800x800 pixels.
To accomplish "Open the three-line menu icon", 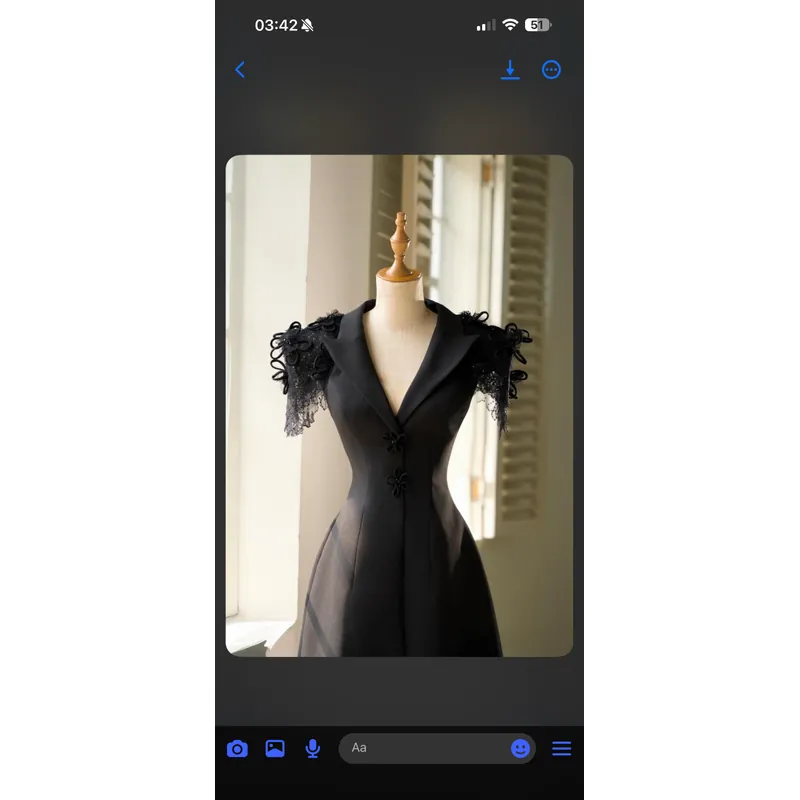I will point(561,748).
